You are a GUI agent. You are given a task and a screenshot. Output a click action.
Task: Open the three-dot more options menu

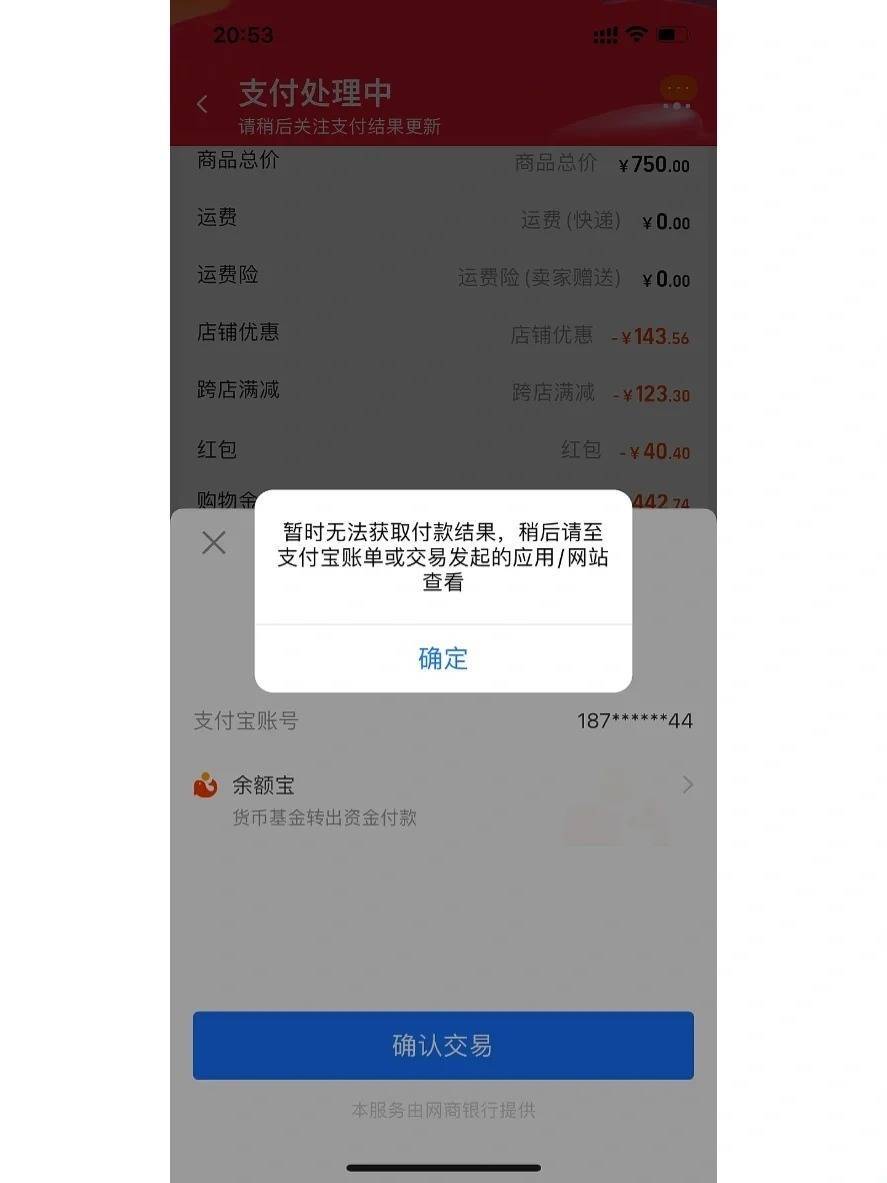point(676,91)
